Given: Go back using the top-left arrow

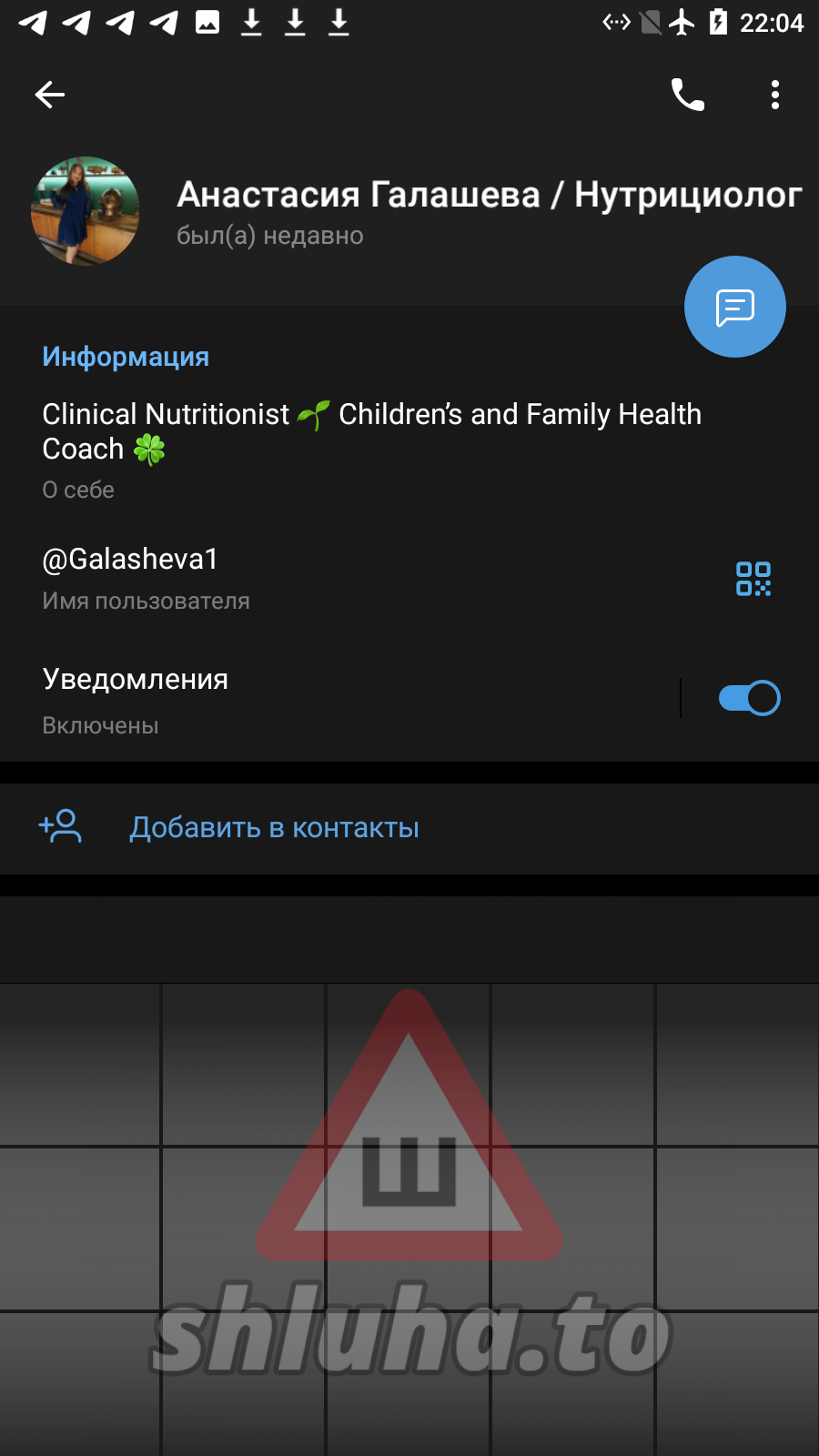Looking at the screenshot, I should pyautogui.click(x=50, y=95).
